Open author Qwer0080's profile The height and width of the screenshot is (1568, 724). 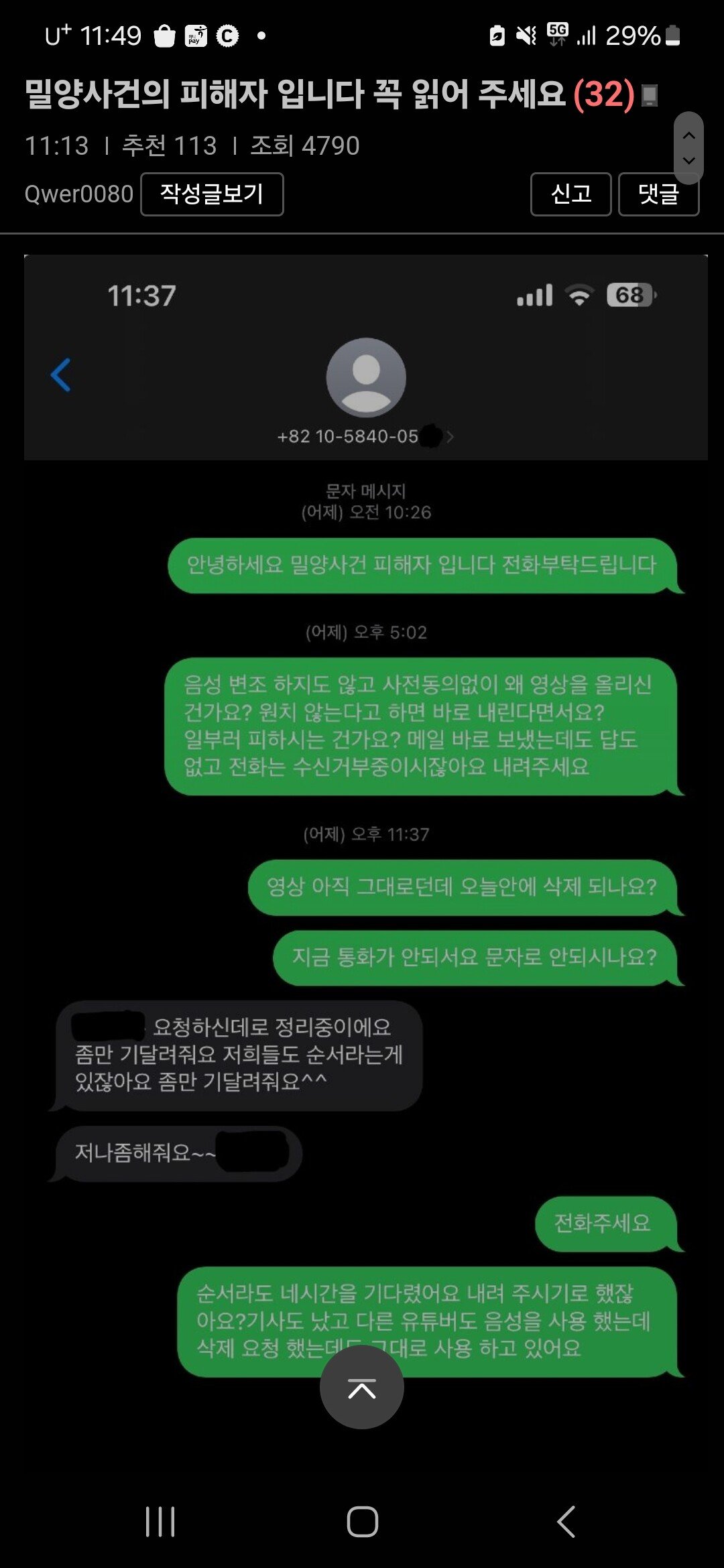pos(79,194)
